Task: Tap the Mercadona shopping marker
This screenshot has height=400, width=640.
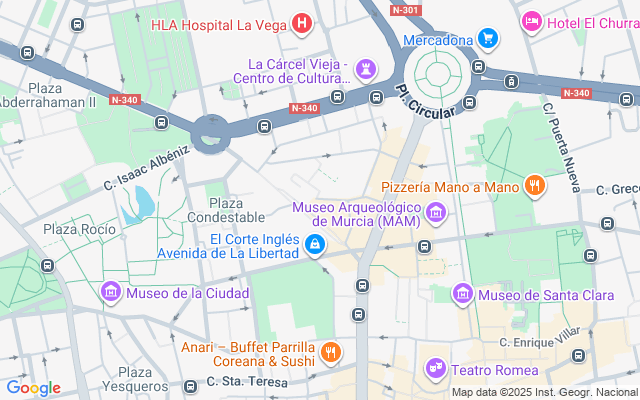Action: click(x=488, y=40)
